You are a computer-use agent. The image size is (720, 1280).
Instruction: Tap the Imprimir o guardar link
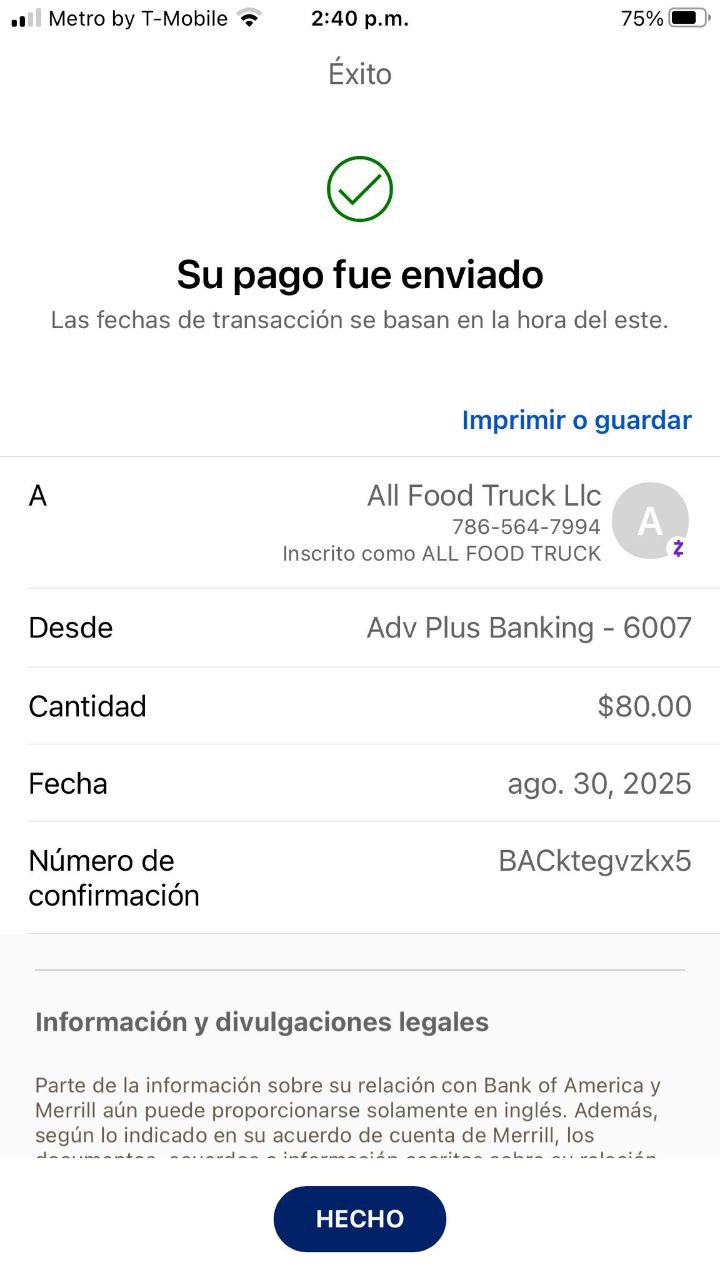[x=576, y=420]
